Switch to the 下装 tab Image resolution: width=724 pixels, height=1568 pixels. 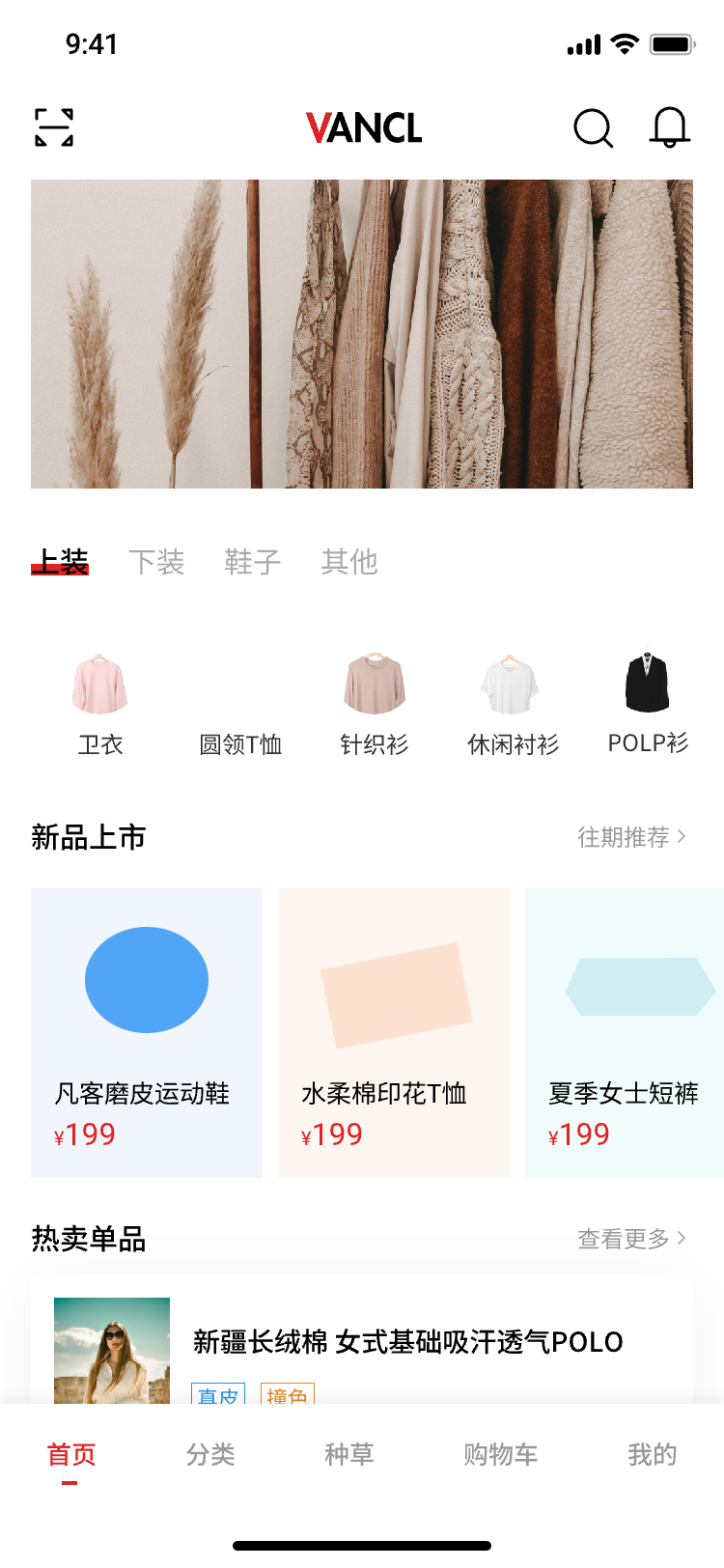[156, 562]
